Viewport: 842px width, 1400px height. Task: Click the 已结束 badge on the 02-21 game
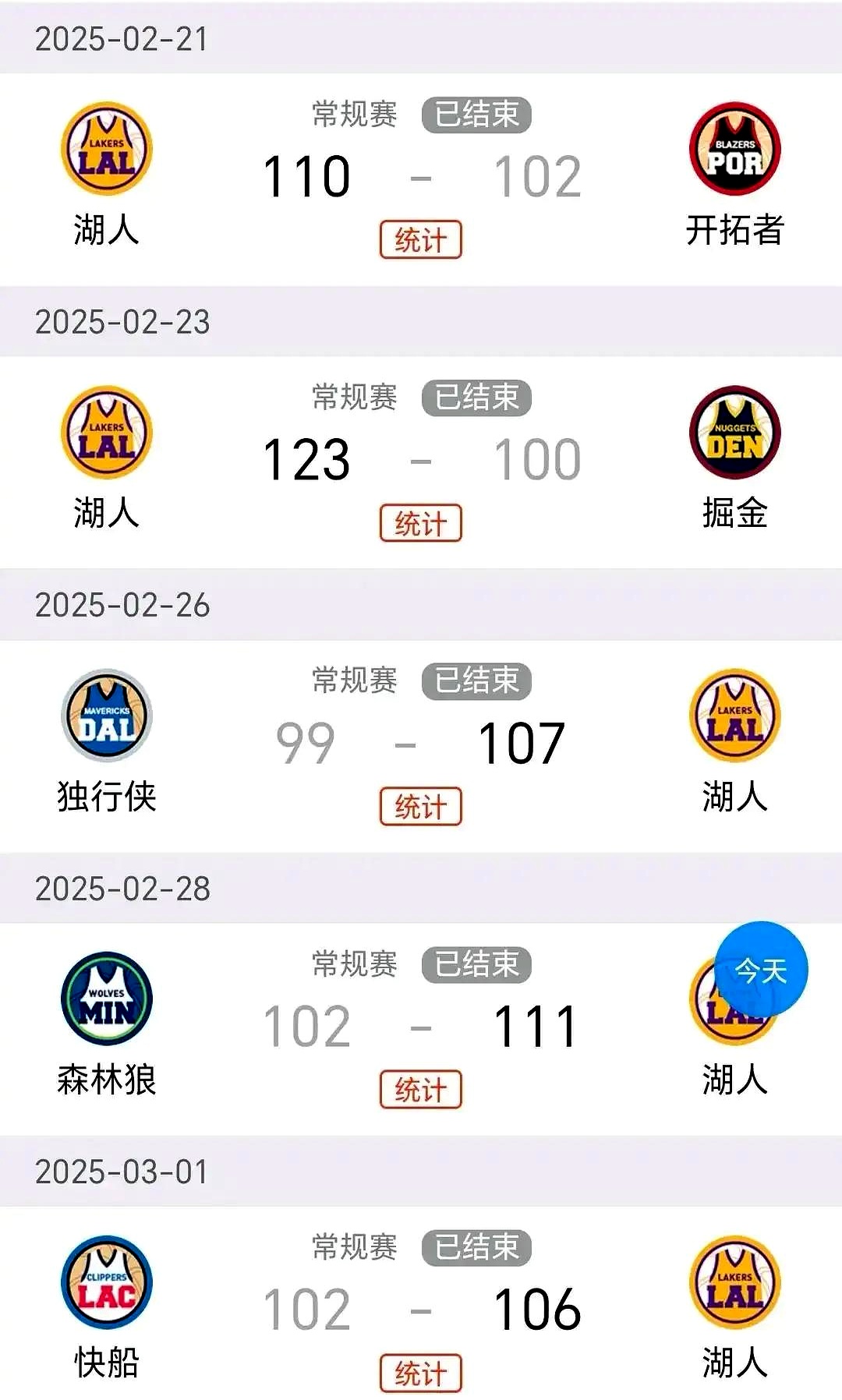(476, 111)
